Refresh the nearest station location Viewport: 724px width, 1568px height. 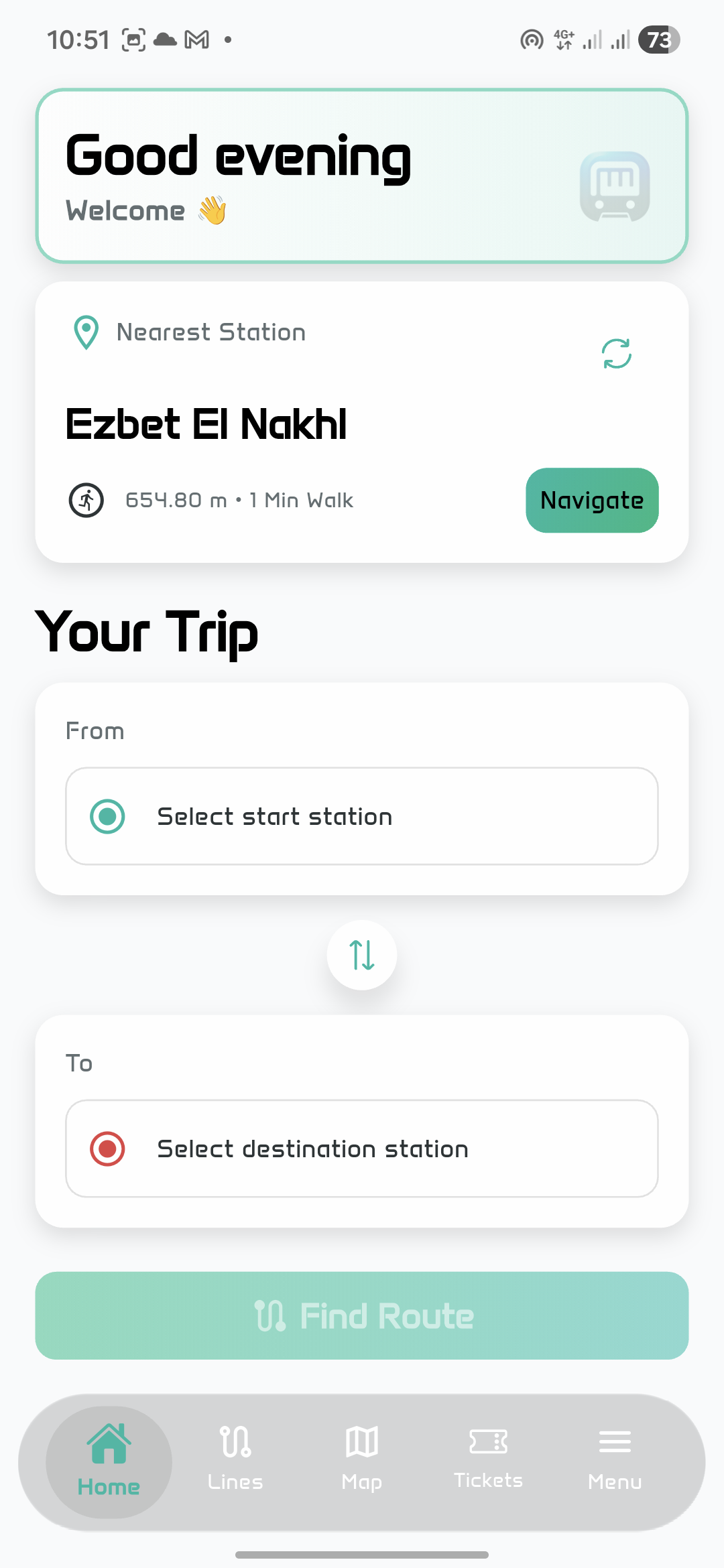(x=616, y=353)
